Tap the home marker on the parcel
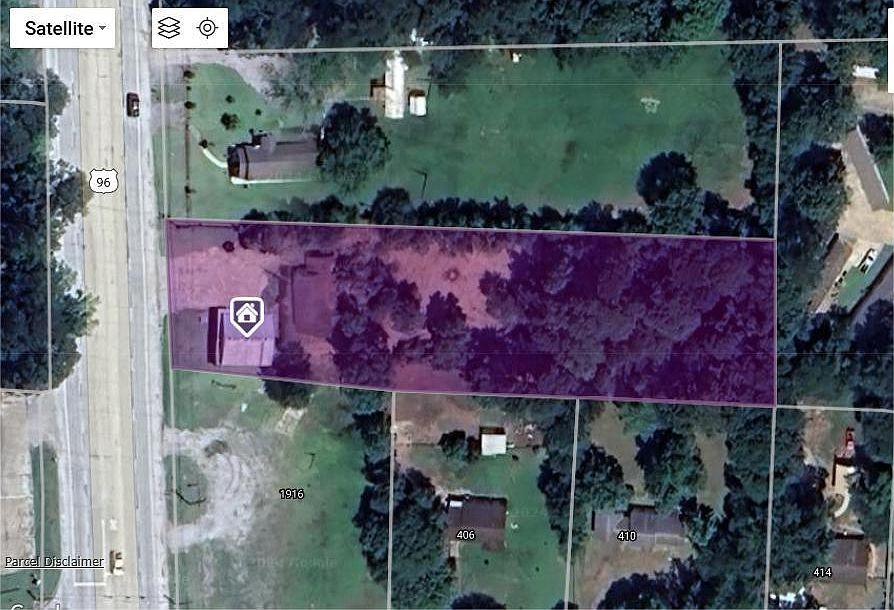Image resolution: width=894 pixels, height=610 pixels. click(246, 316)
